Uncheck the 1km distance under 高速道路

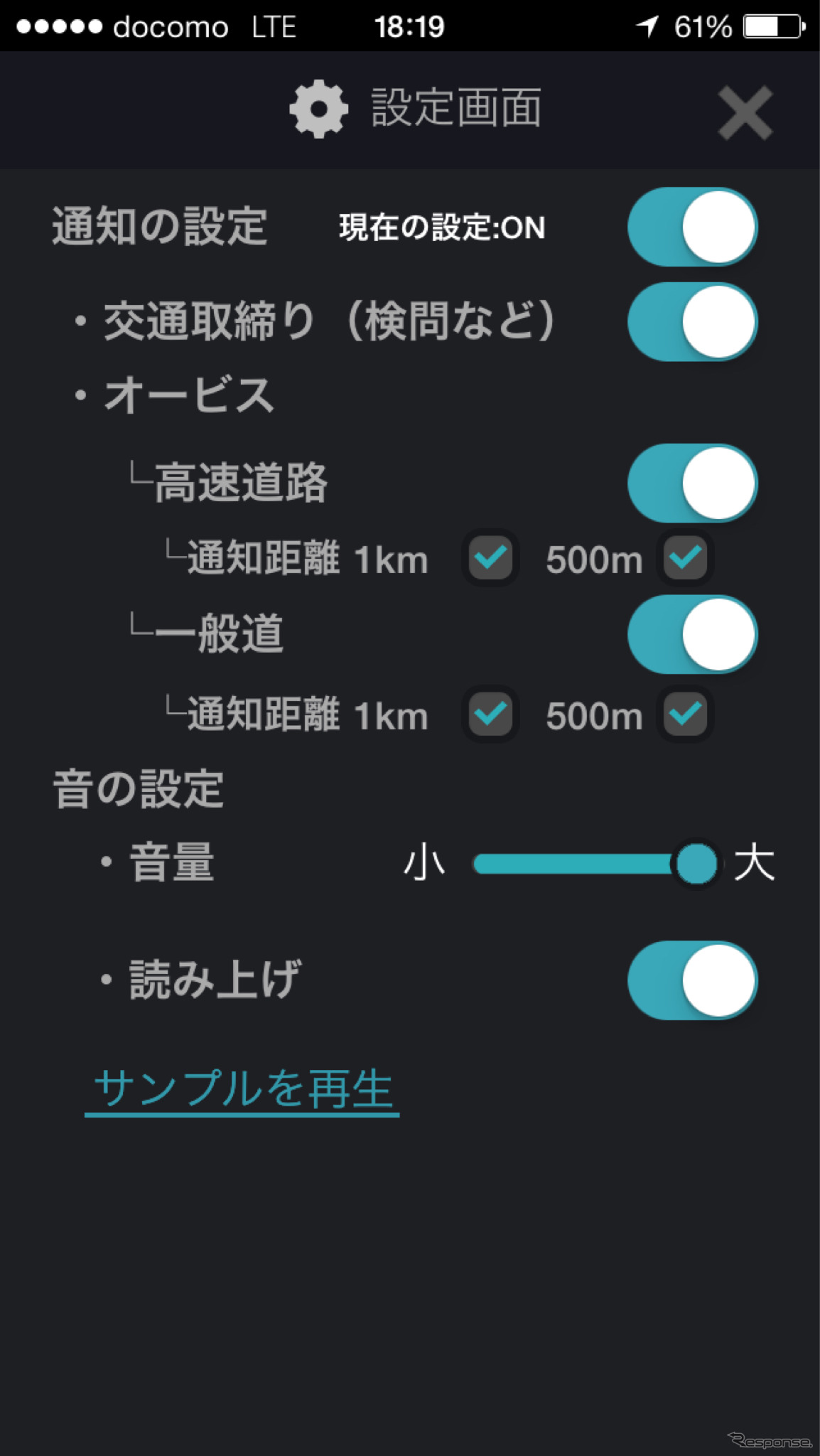[490, 557]
